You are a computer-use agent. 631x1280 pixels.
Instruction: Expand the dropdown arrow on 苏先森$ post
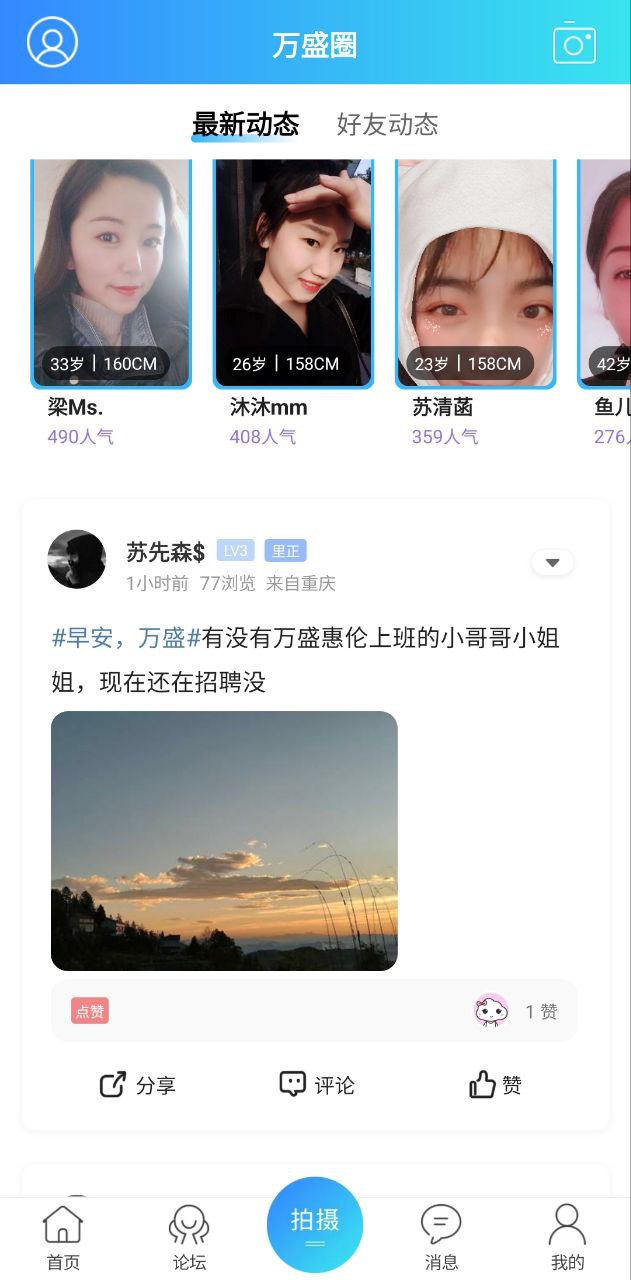point(552,563)
